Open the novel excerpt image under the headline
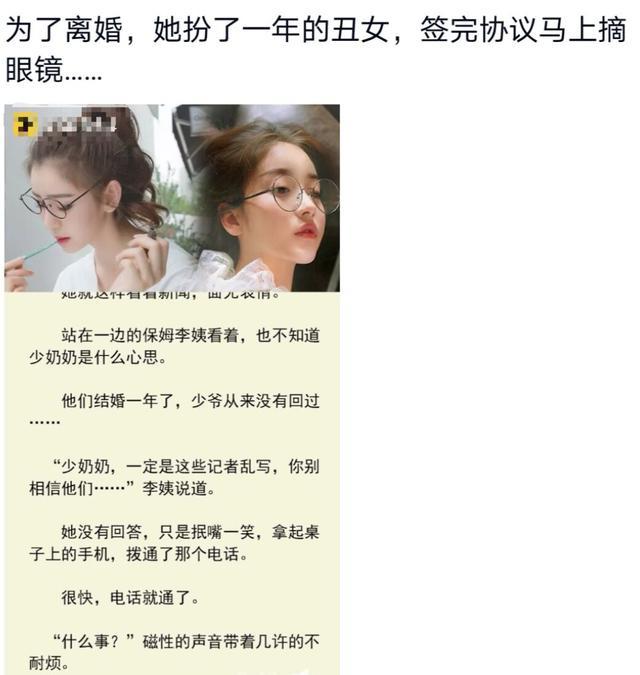 [172, 389]
